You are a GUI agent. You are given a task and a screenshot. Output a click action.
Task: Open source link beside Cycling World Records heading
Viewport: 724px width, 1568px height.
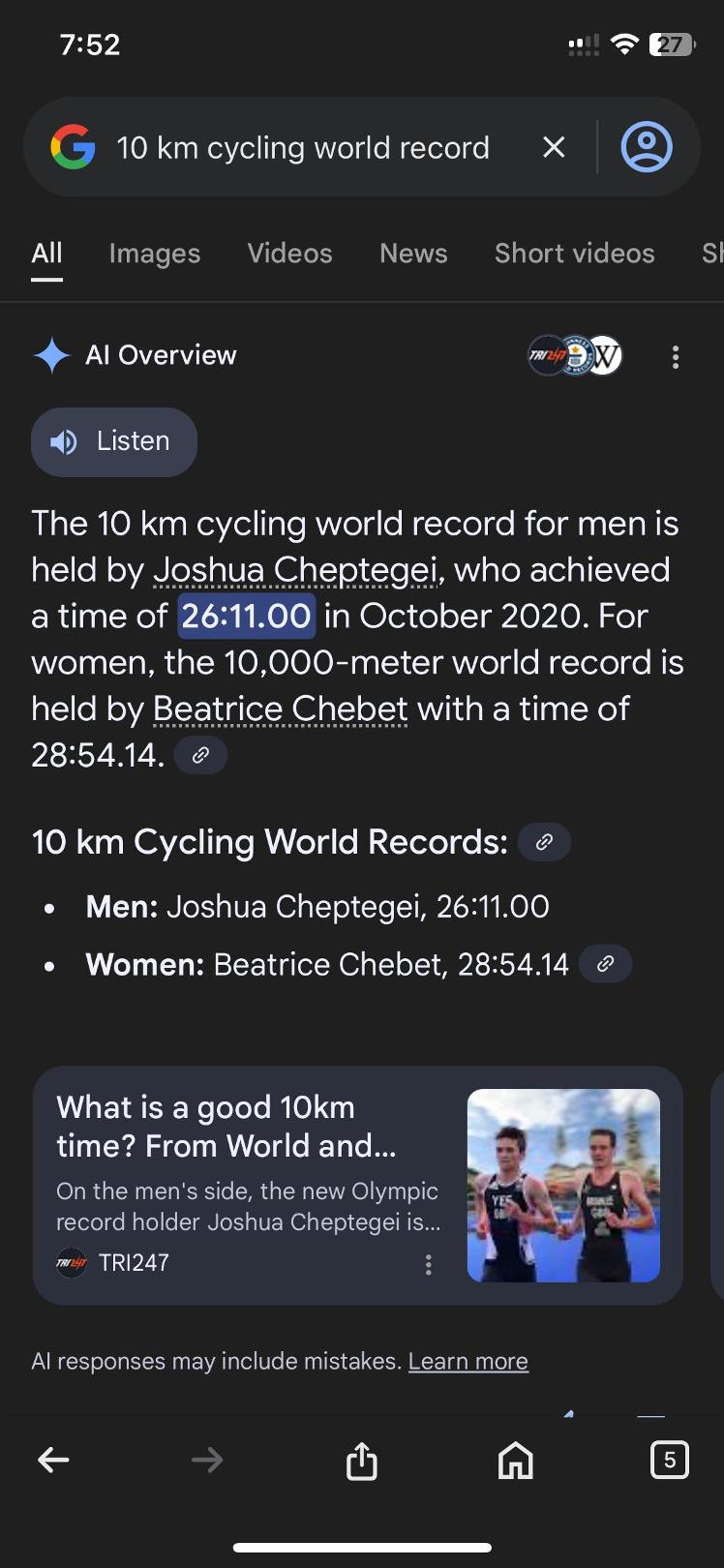(x=545, y=842)
